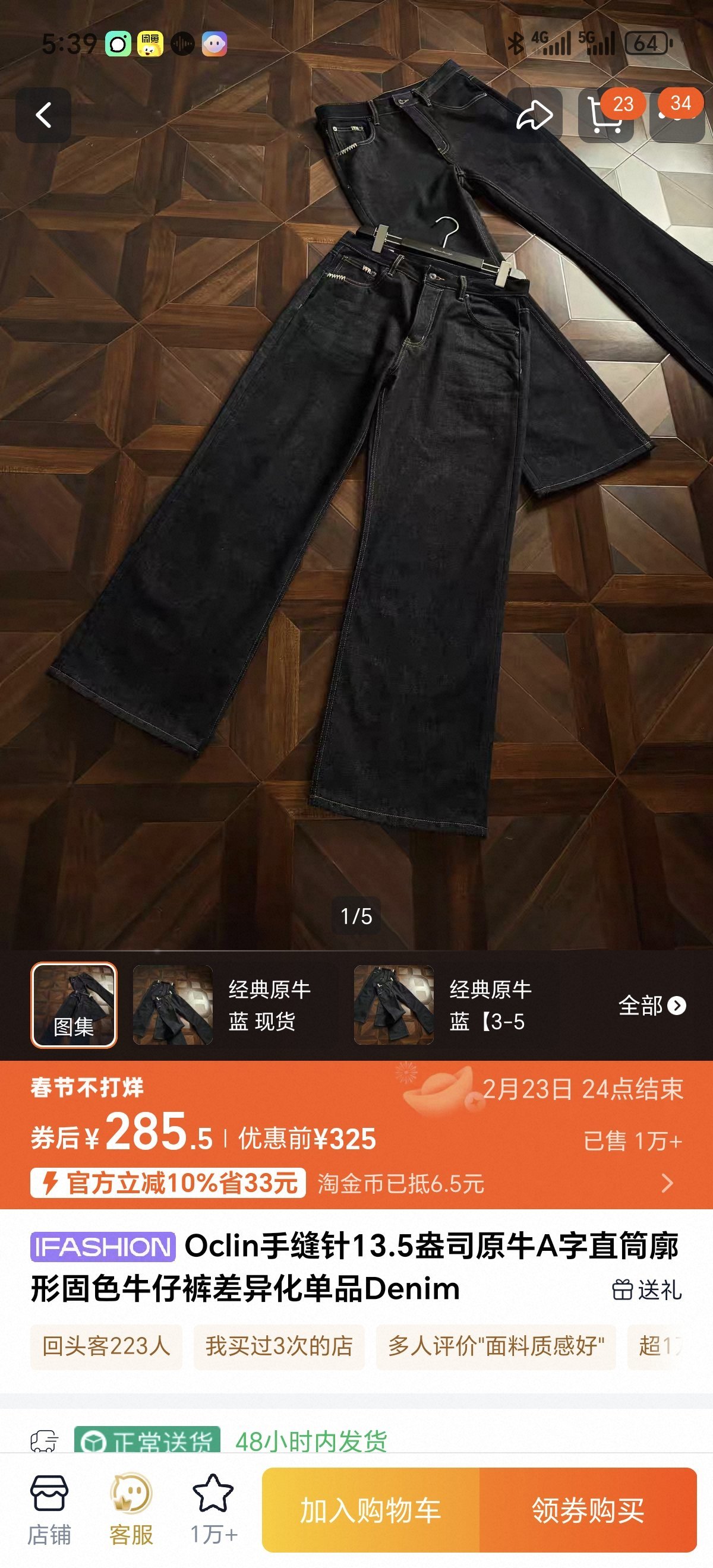Contact 客服 customer service
Screen dimensions: 713x1568
[x=131, y=1510]
